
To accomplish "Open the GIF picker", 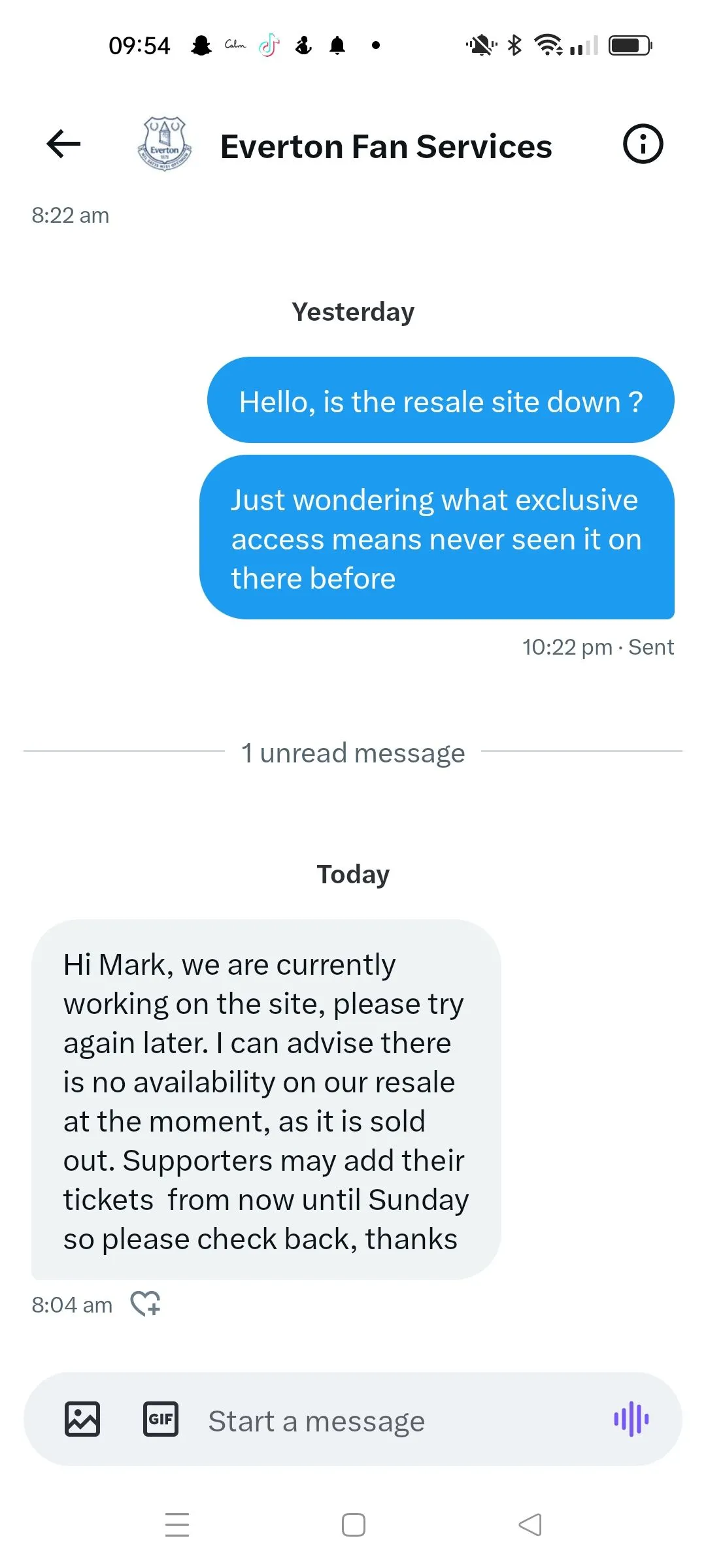I will click(x=161, y=1419).
